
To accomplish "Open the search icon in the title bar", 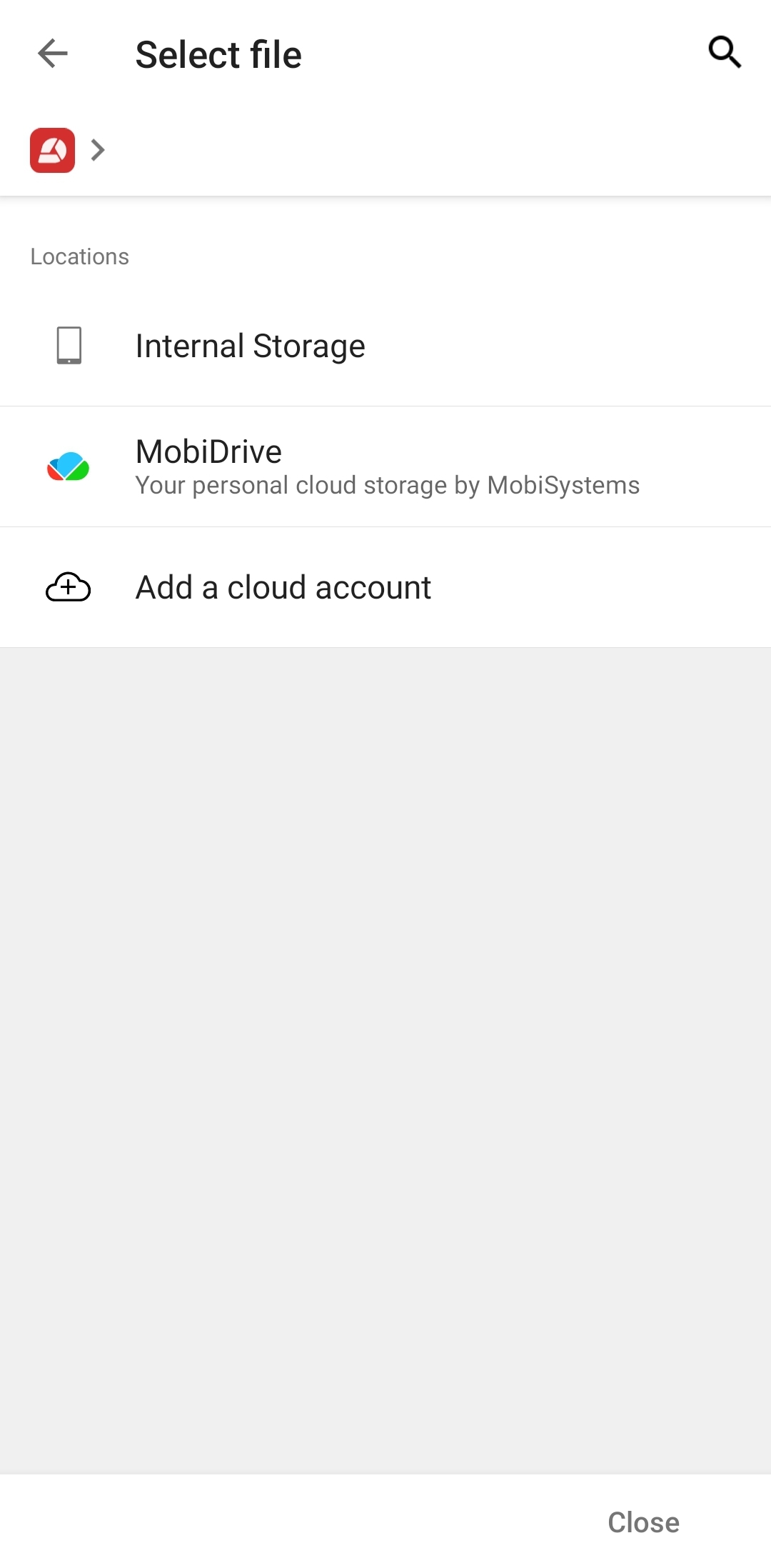I will pyautogui.click(x=724, y=52).
